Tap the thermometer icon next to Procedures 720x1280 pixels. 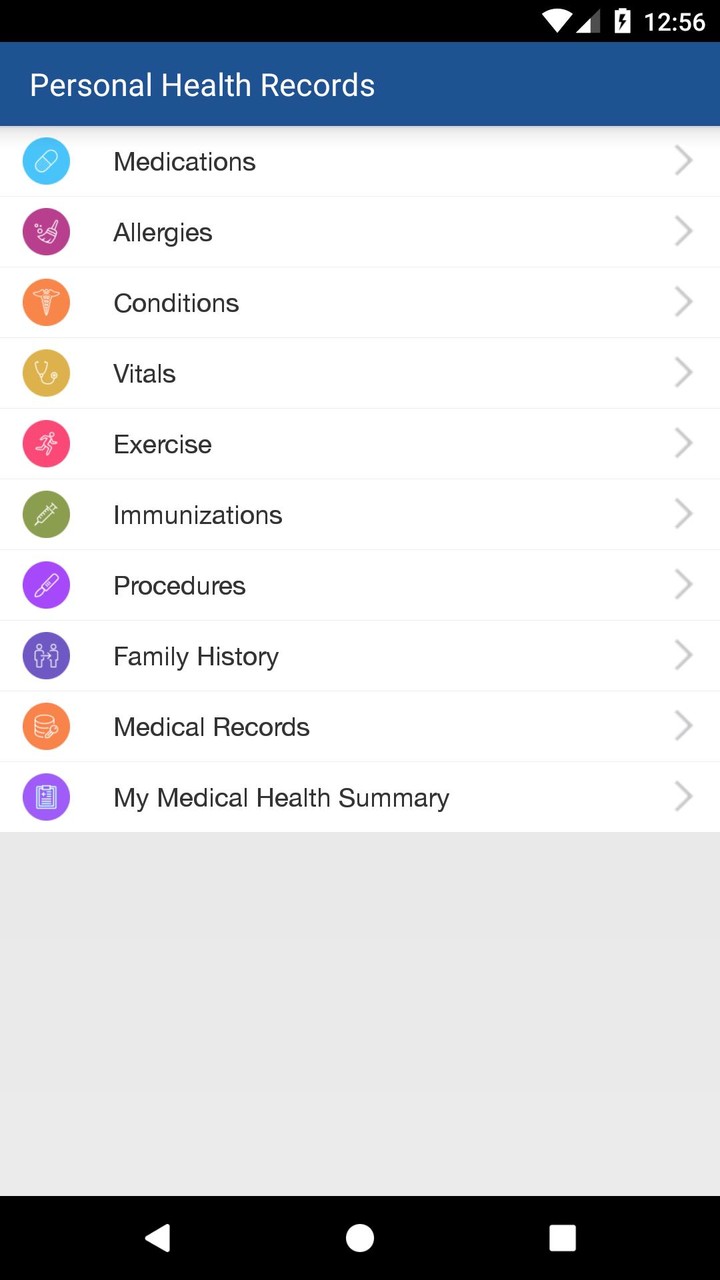[46, 585]
